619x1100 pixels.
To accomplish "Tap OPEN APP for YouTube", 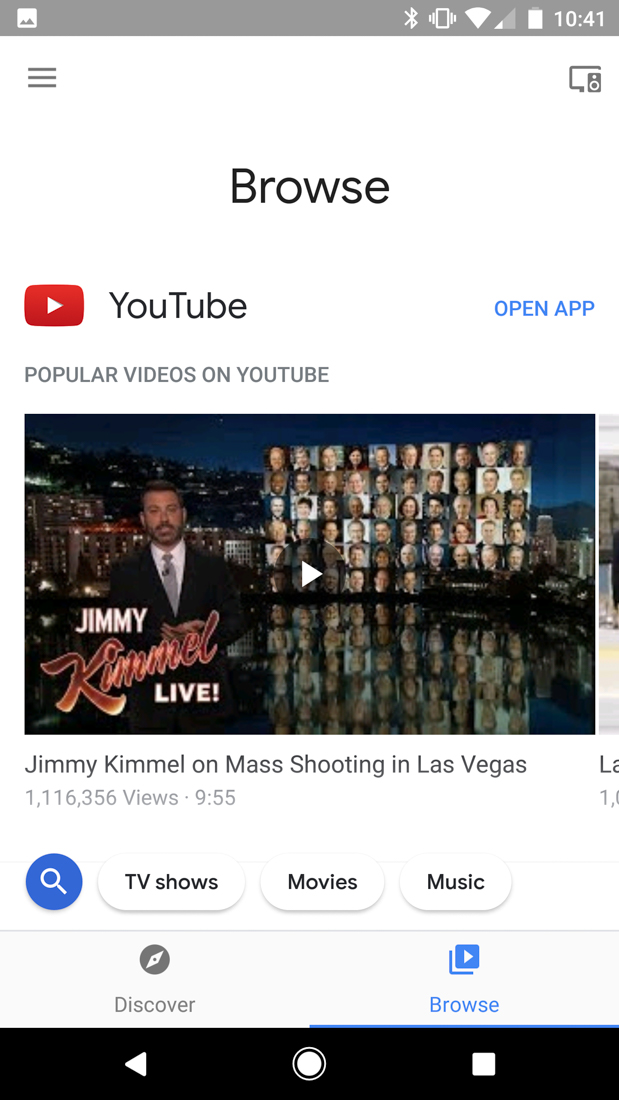I will pos(544,309).
